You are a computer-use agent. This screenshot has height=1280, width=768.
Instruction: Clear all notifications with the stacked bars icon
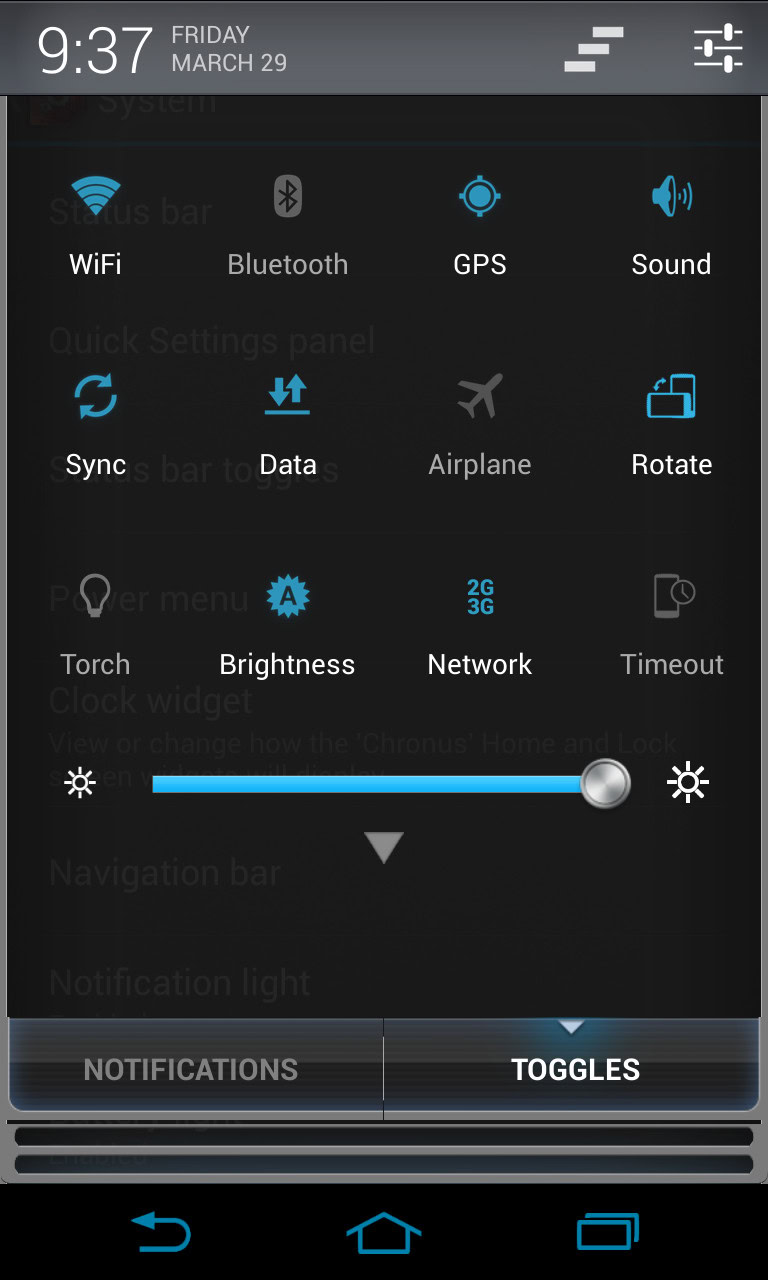click(x=594, y=49)
